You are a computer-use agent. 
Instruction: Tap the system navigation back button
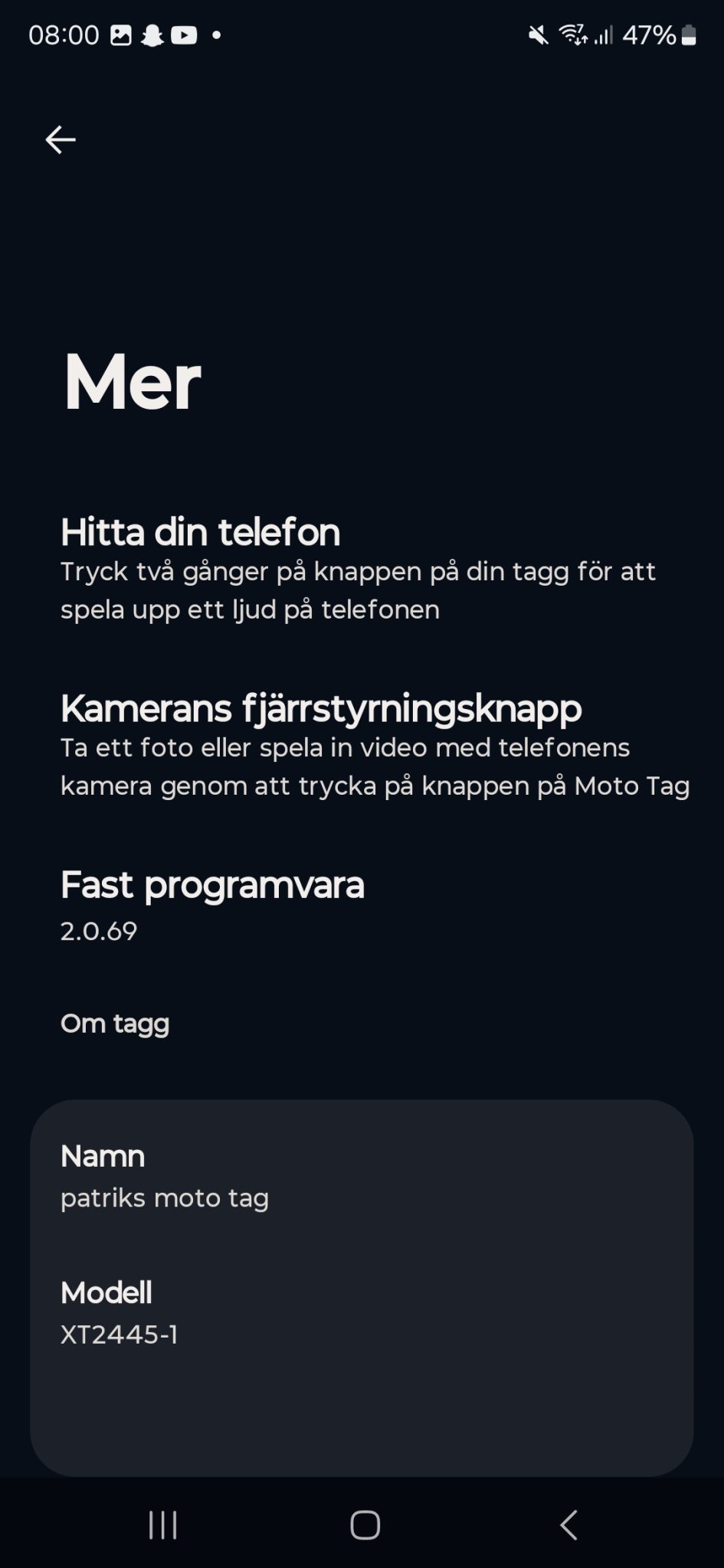(568, 1525)
